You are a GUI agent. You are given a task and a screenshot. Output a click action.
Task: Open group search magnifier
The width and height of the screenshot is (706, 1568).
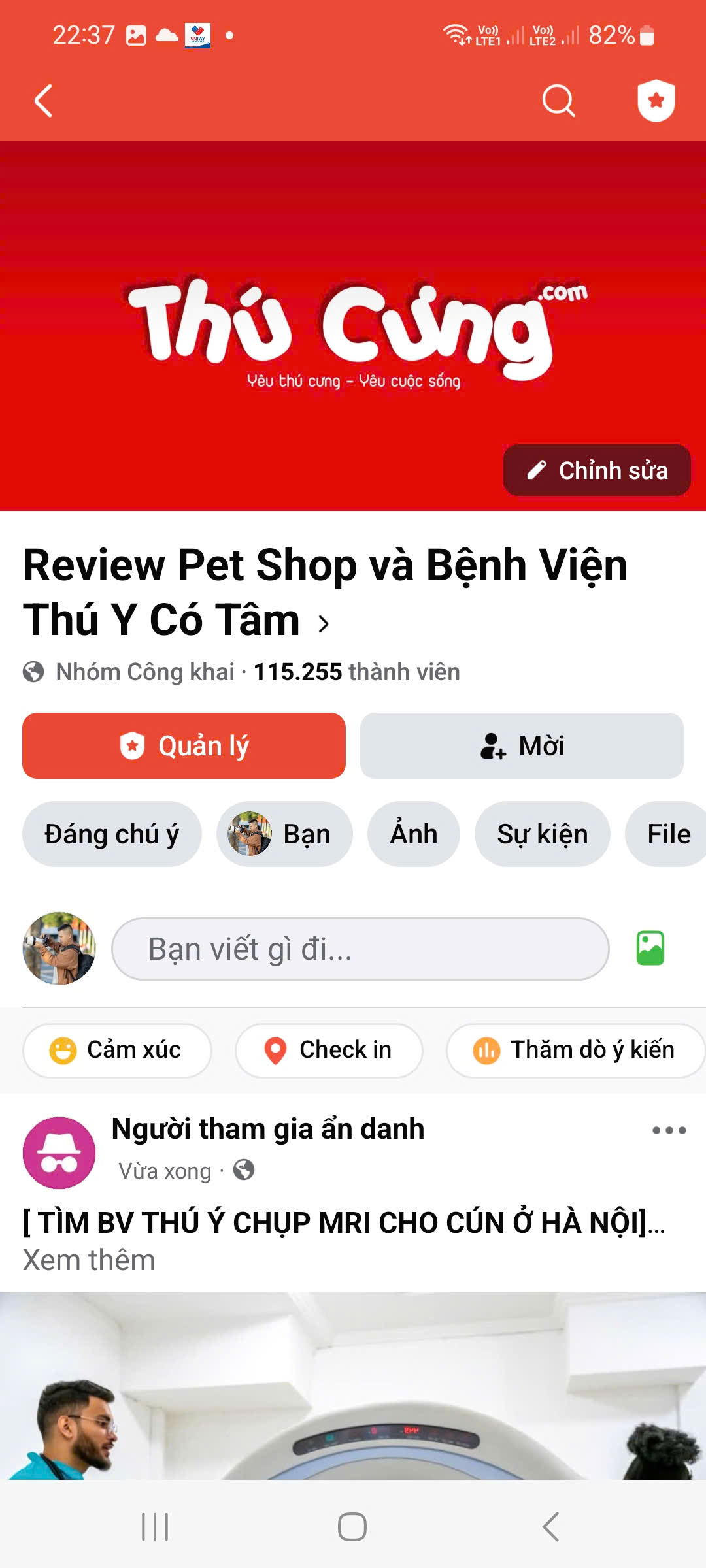(x=558, y=101)
